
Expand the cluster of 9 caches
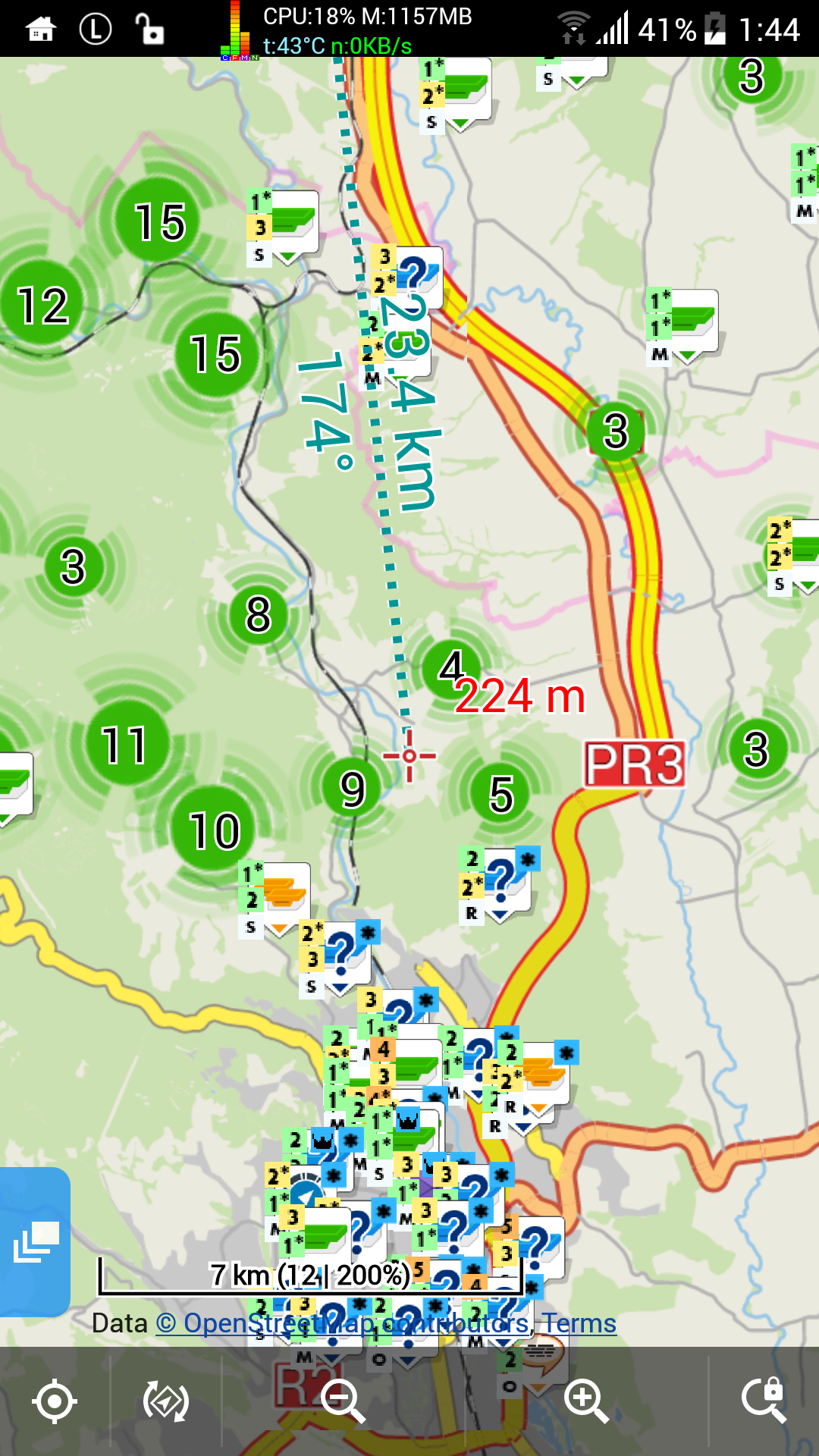coord(353,789)
